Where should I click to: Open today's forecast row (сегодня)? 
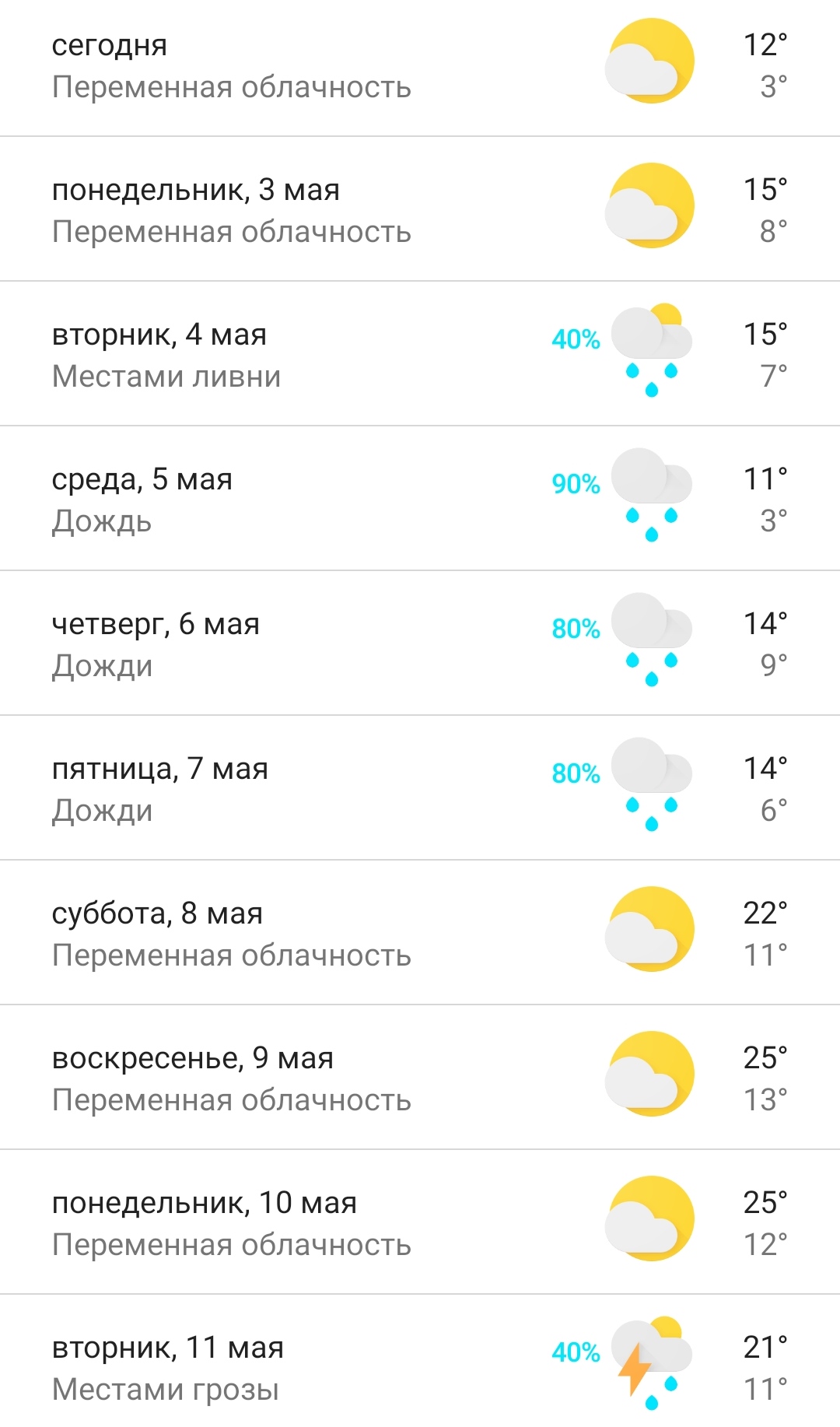tap(420, 66)
